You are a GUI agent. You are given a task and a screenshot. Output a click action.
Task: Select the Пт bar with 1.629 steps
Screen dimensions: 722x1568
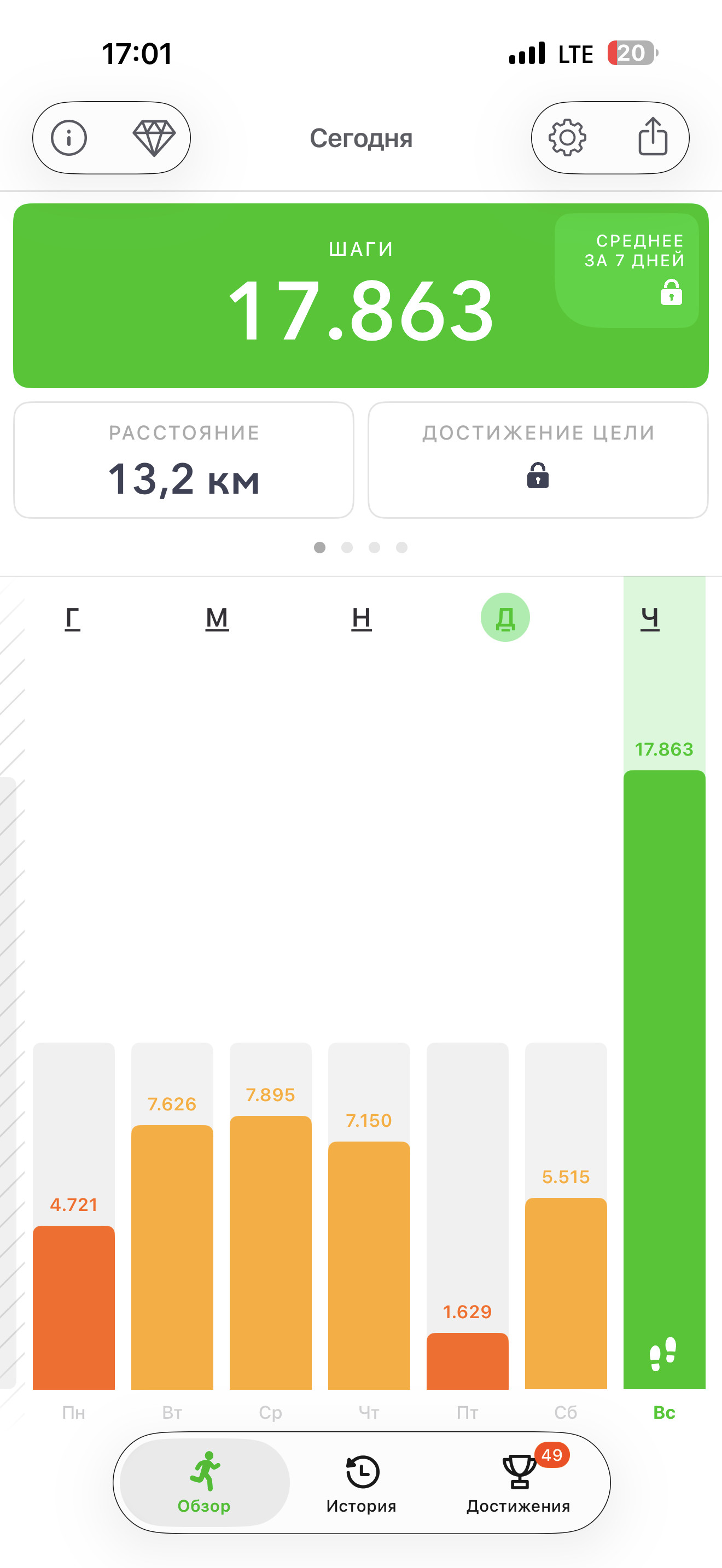(x=468, y=1360)
